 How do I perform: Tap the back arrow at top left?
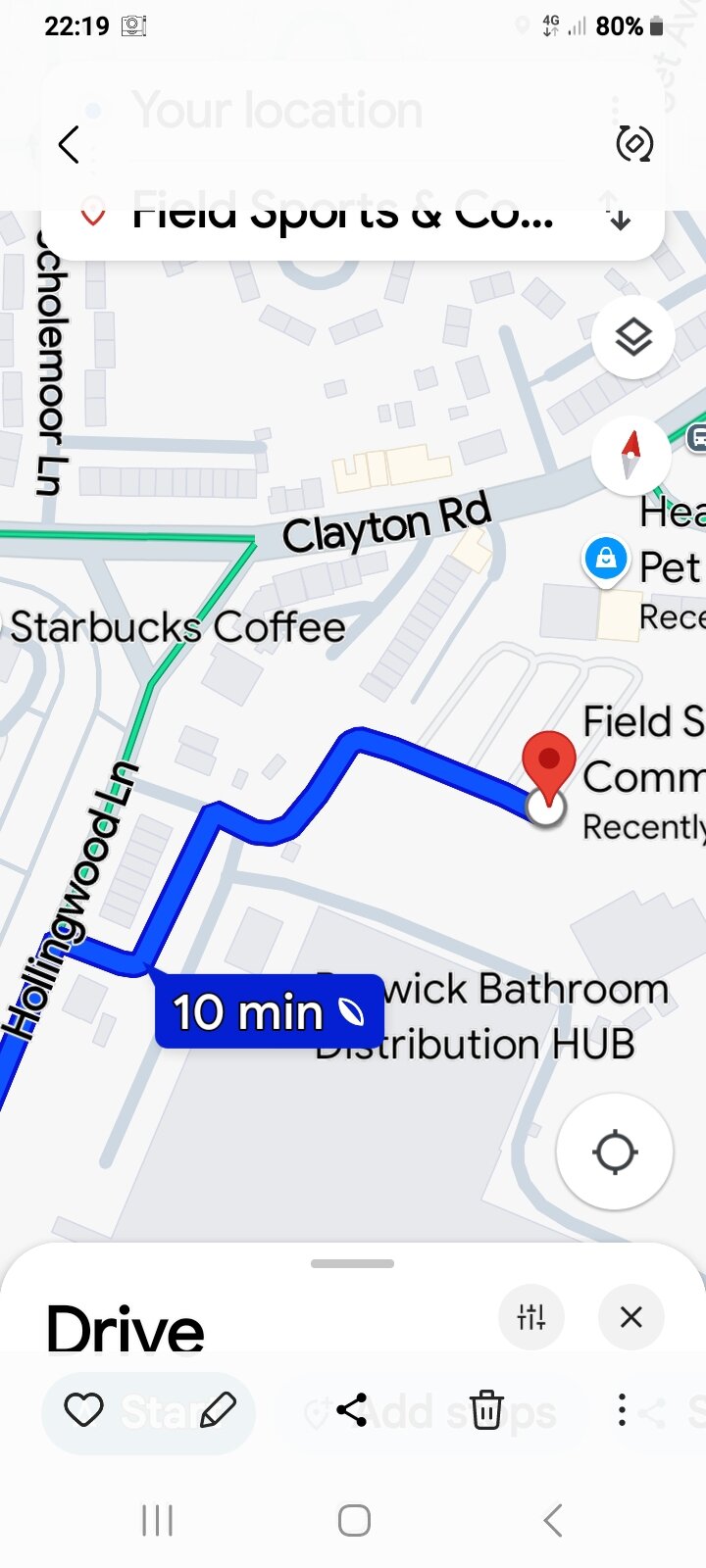[x=69, y=145]
